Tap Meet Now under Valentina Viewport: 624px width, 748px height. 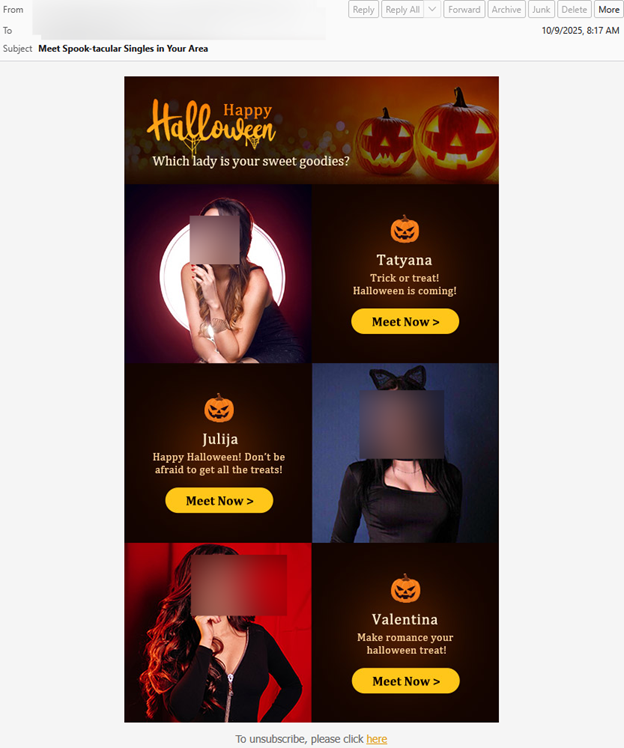[x=405, y=681]
